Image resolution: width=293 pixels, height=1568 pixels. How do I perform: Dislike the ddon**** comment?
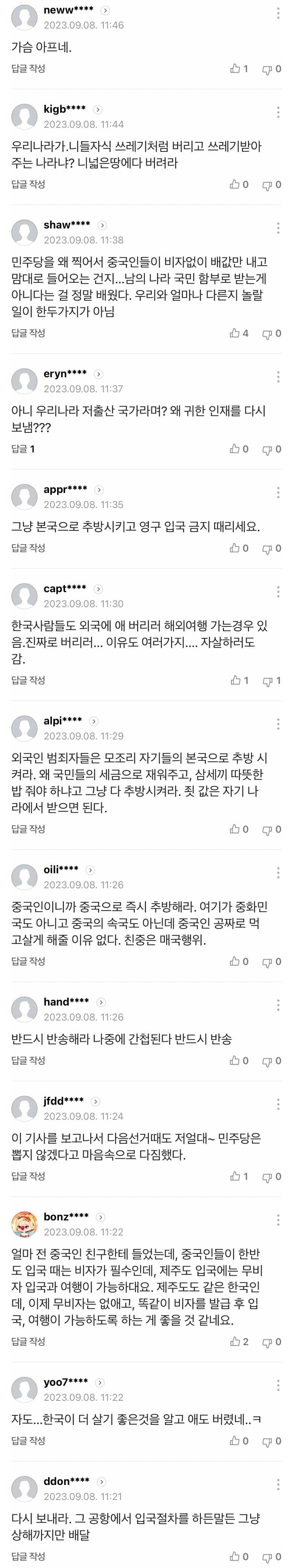coord(271,1556)
